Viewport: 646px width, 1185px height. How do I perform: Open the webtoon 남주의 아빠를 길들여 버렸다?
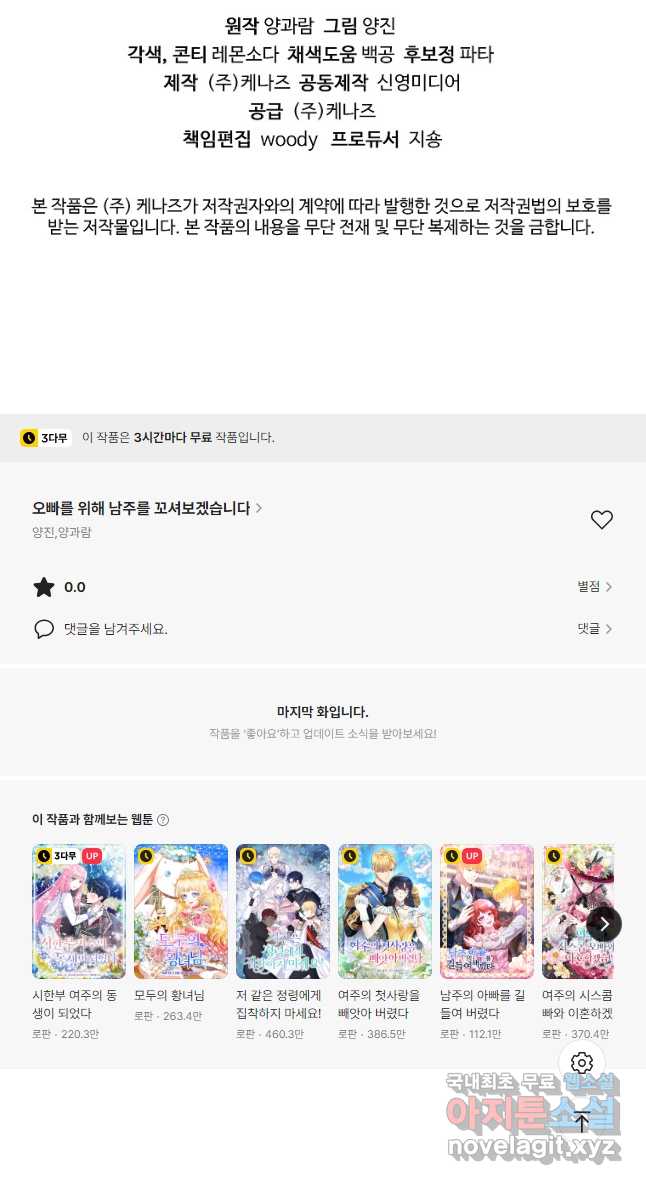pyautogui.click(x=487, y=912)
